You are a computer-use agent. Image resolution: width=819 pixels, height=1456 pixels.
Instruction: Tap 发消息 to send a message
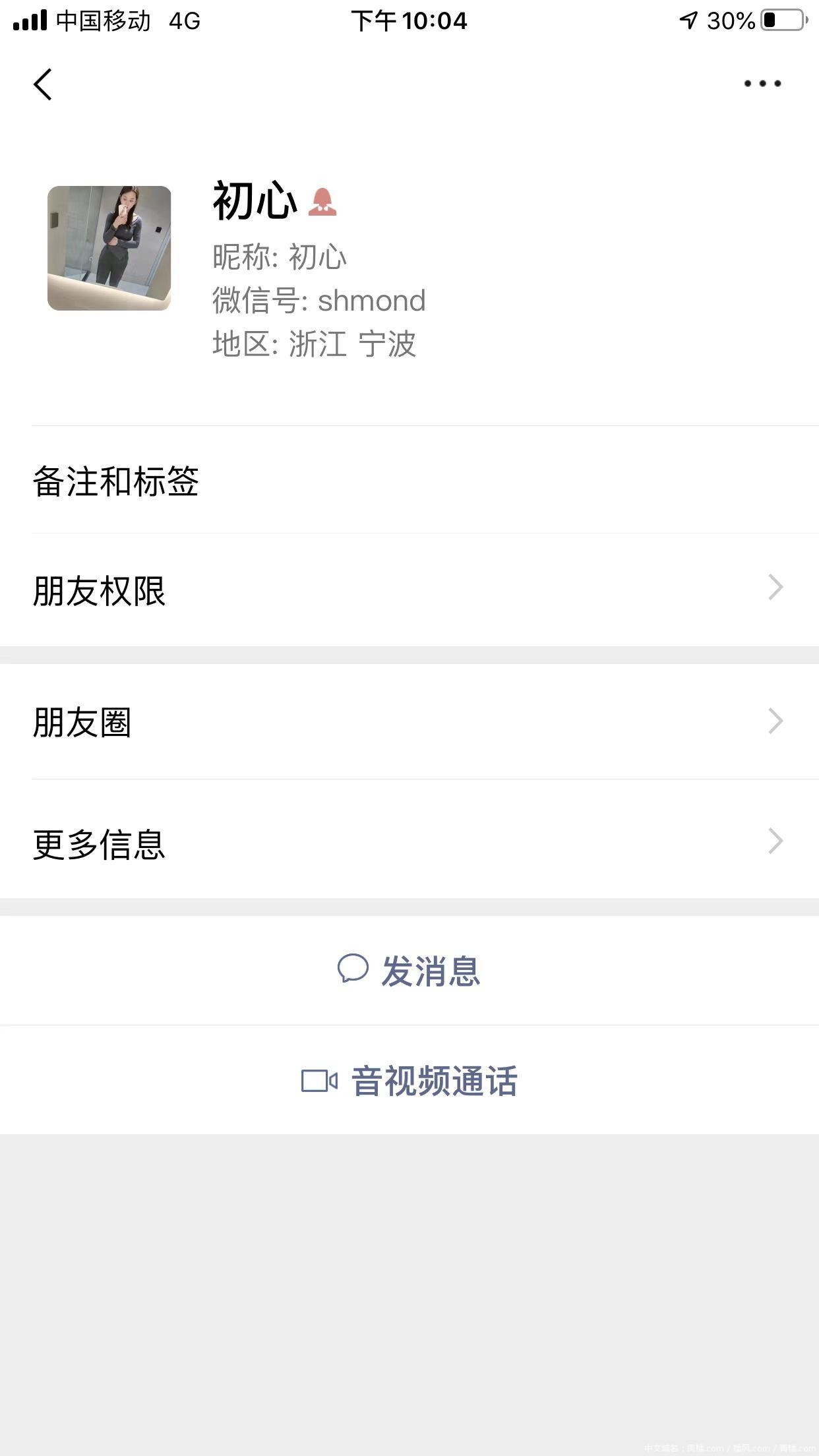point(409,971)
